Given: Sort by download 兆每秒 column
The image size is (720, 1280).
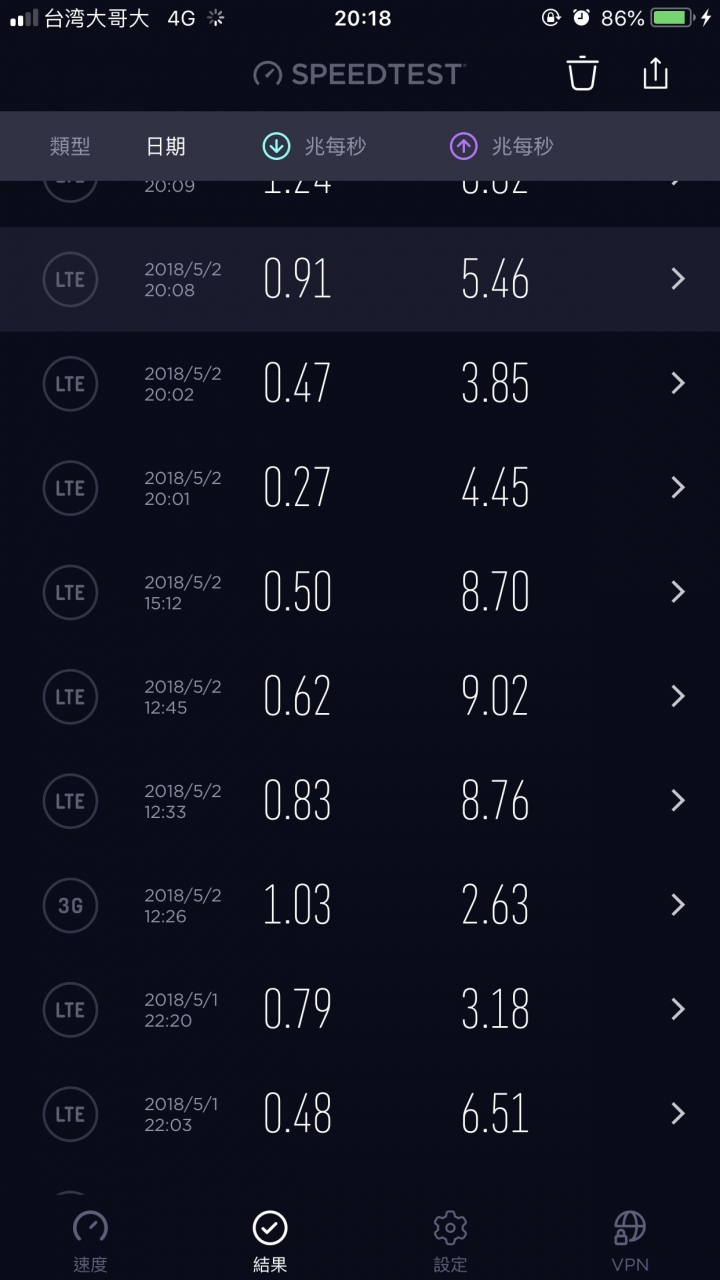Looking at the screenshot, I should pyautogui.click(x=314, y=146).
